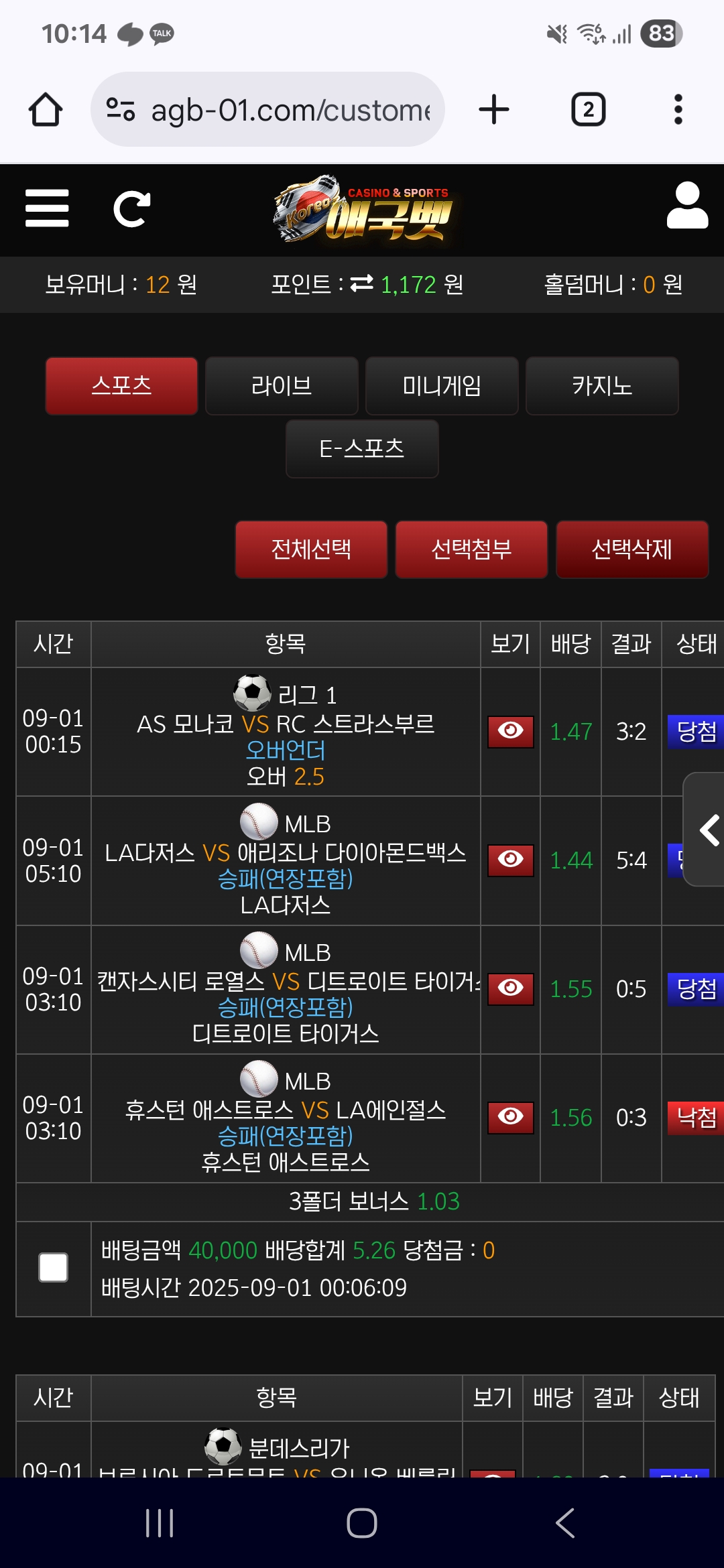View details of AS 모나코 match
Screen dimensions: 724x1568
click(x=510, y=731)
